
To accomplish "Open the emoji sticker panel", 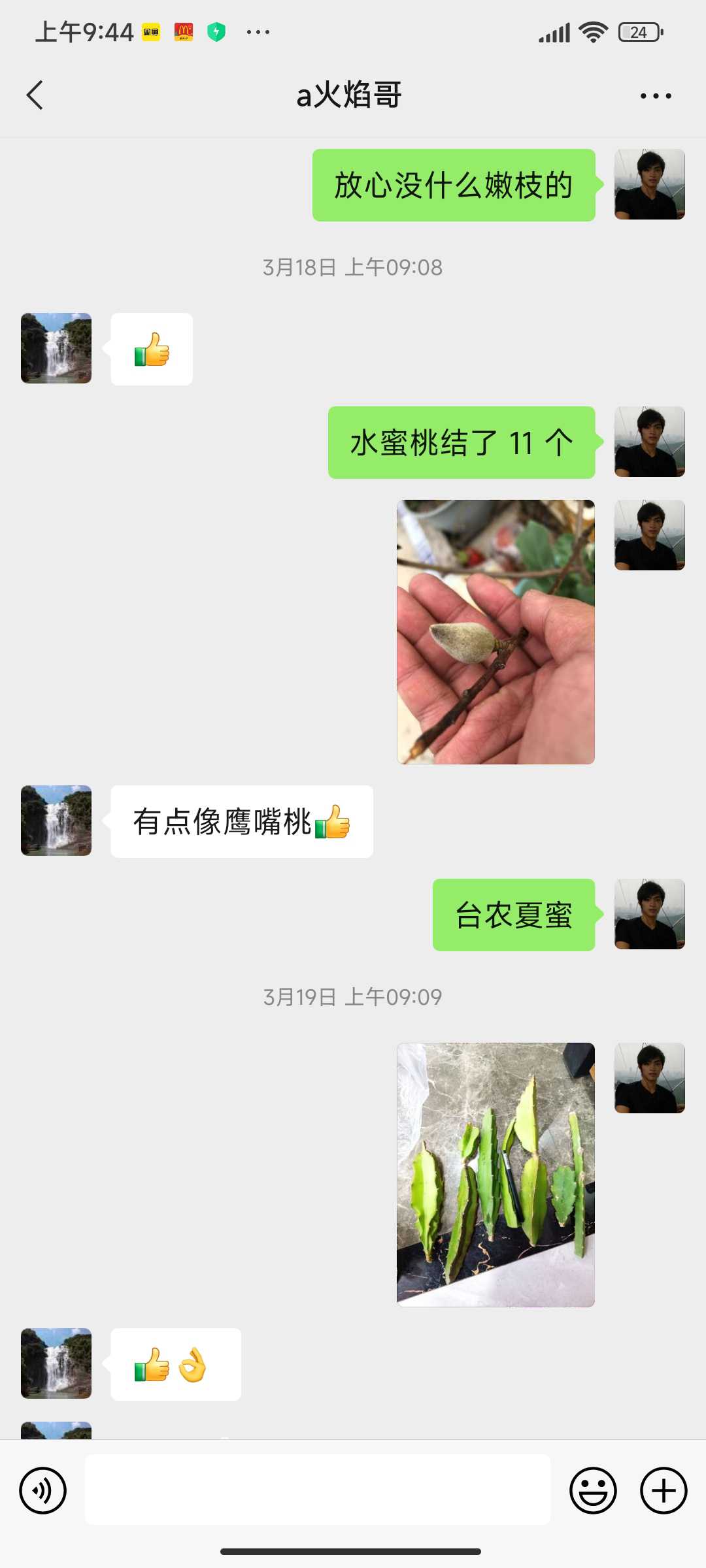I will click(x=593, y=1490).
